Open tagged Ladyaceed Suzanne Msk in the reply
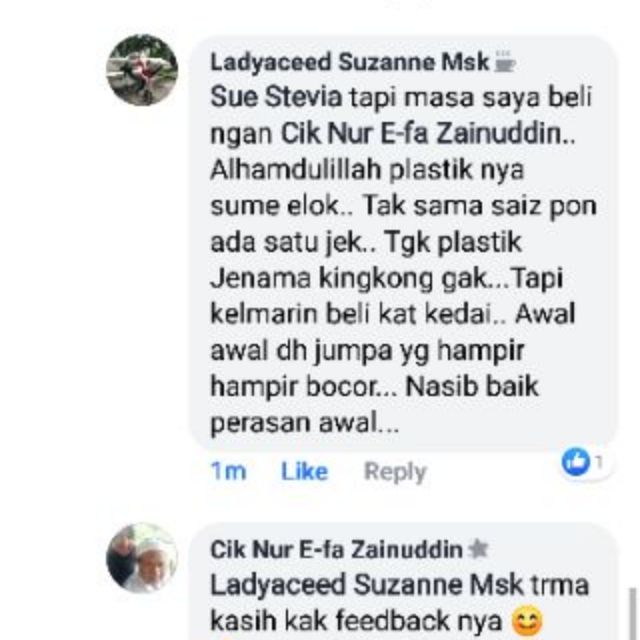The image size is (640, 640). click(x=367, y=585)
